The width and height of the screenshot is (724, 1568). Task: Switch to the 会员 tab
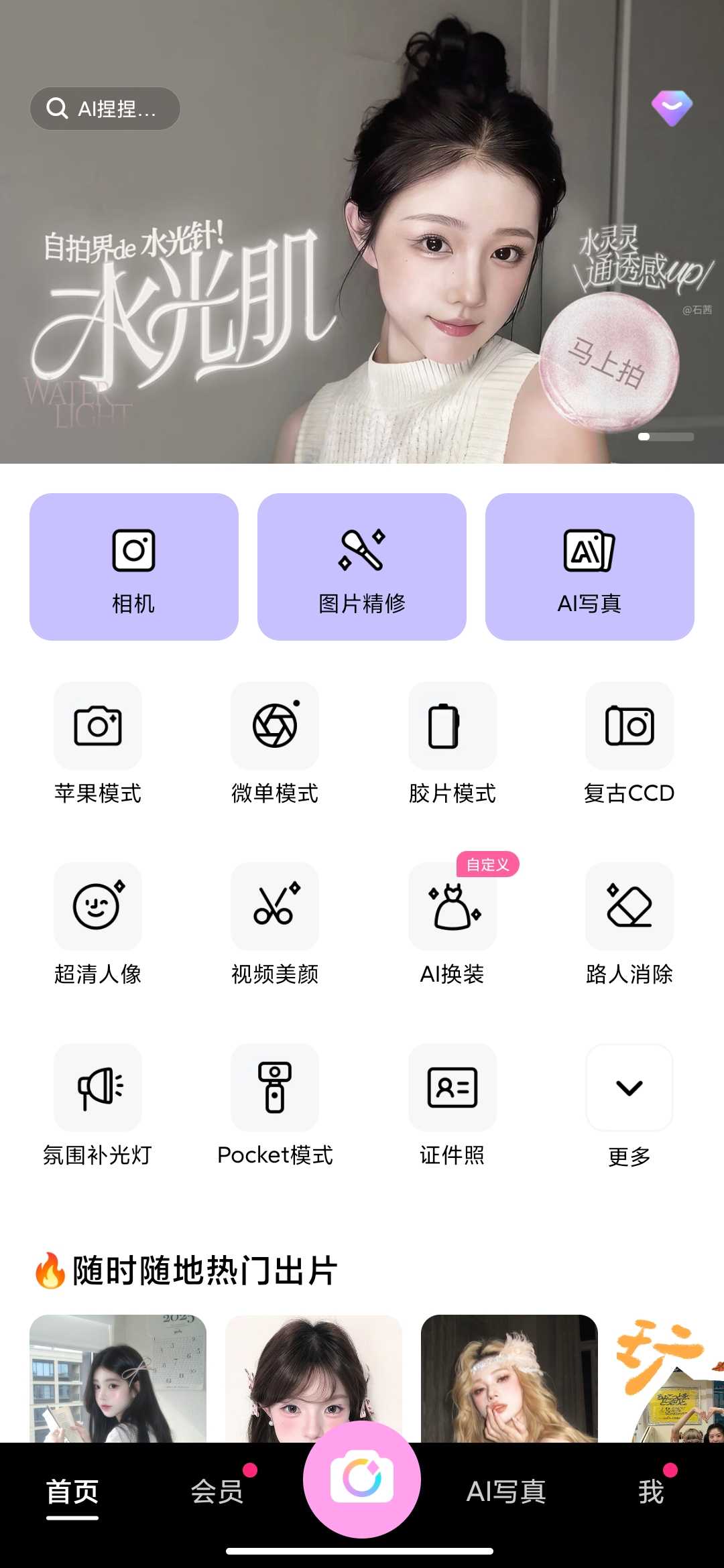(217, 1491)
